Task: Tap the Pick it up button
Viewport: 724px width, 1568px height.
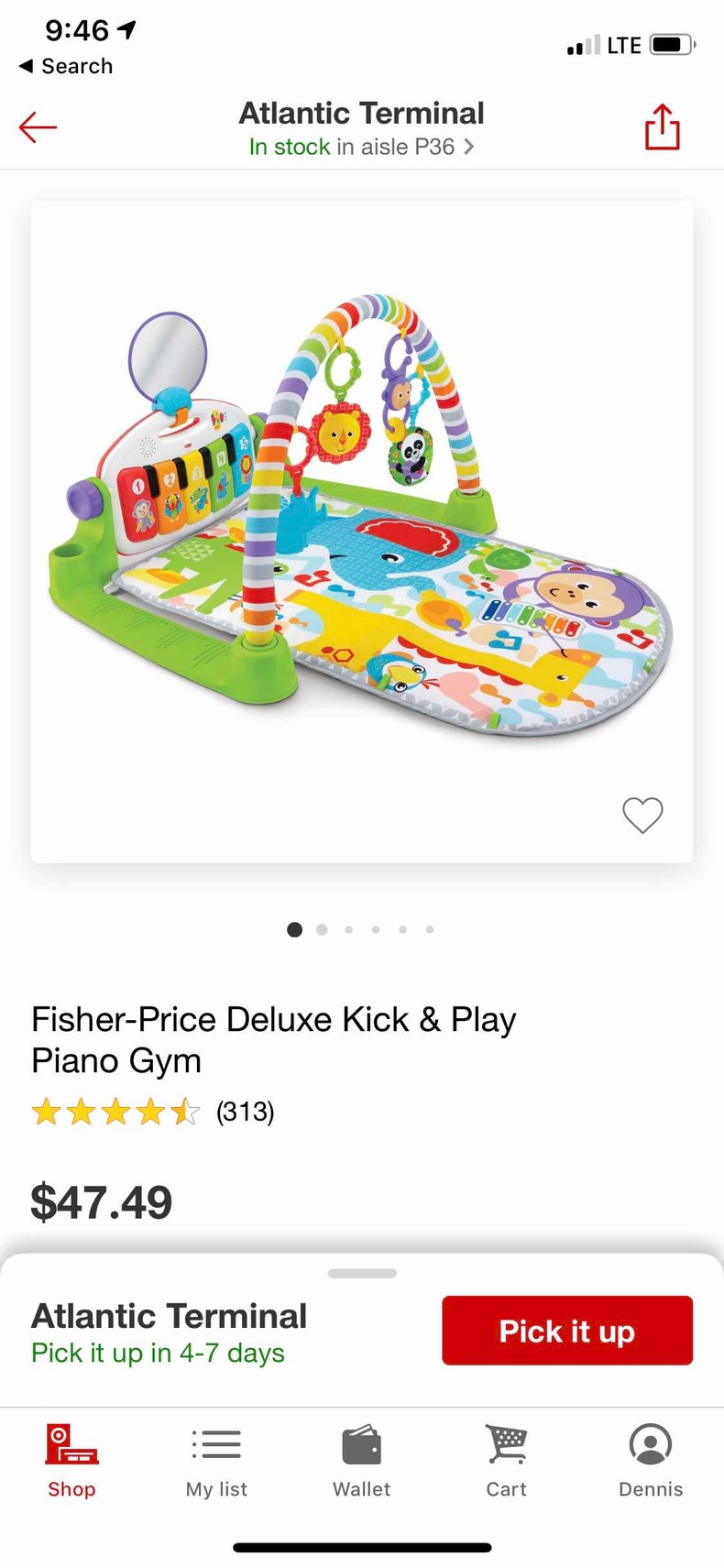Action: coord(566,1331)
